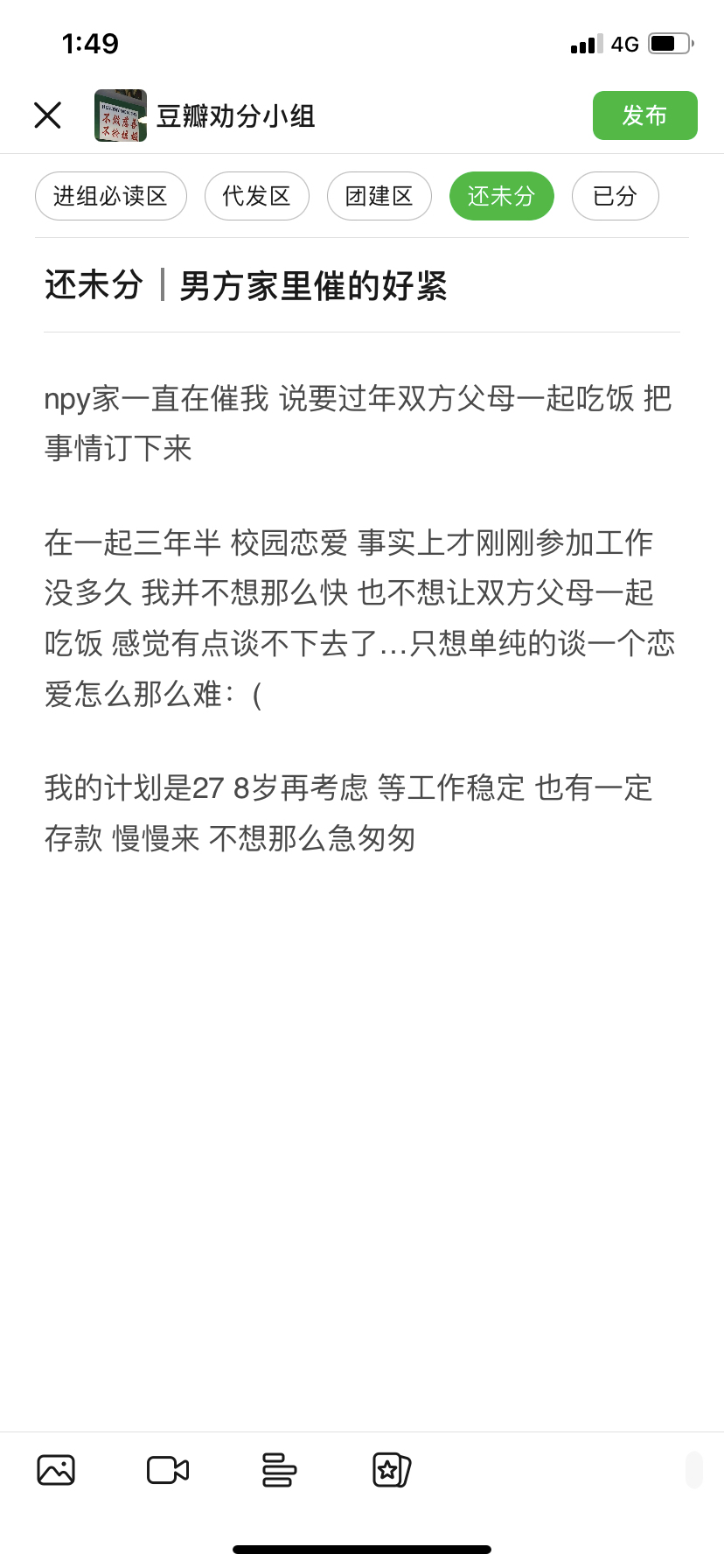Select the 进组必读区 category chip

point(111,196)
